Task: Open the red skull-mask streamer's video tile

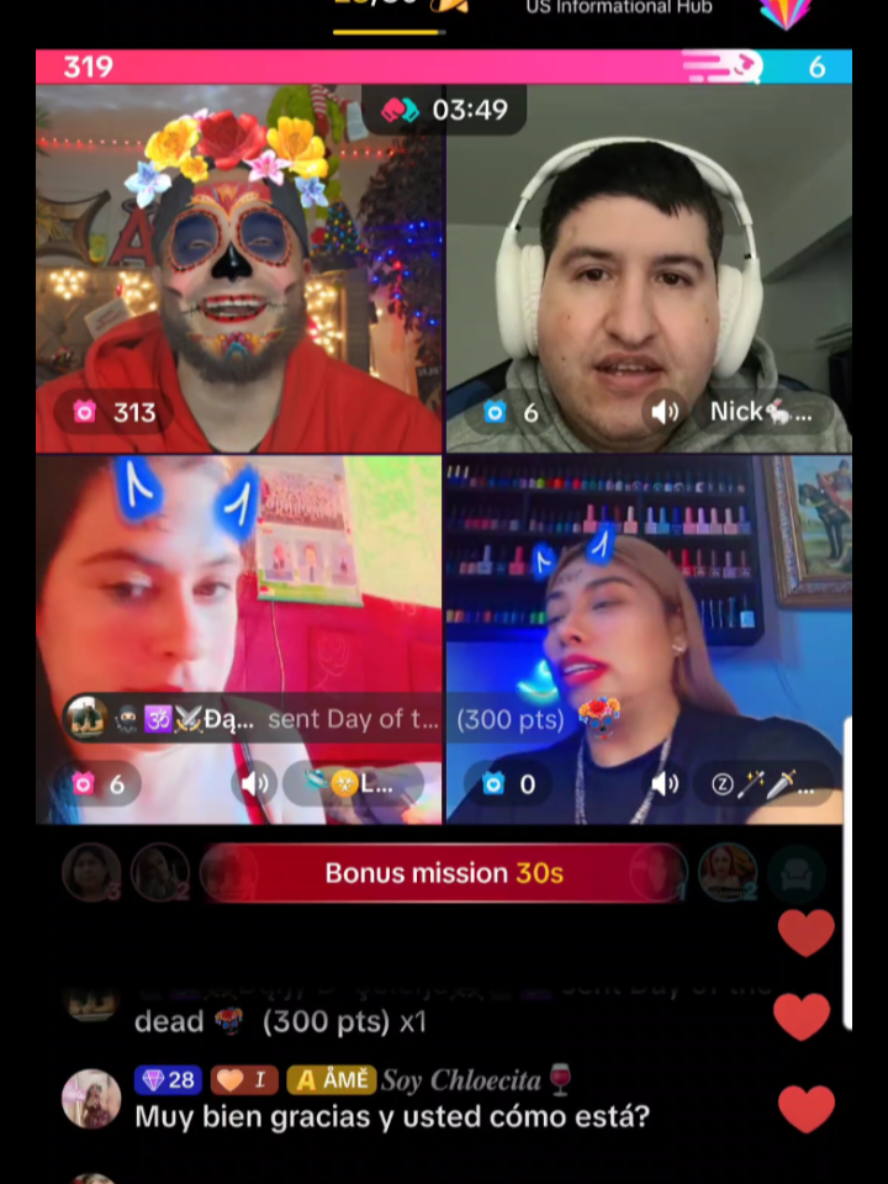Action: [x=239, y=268]
